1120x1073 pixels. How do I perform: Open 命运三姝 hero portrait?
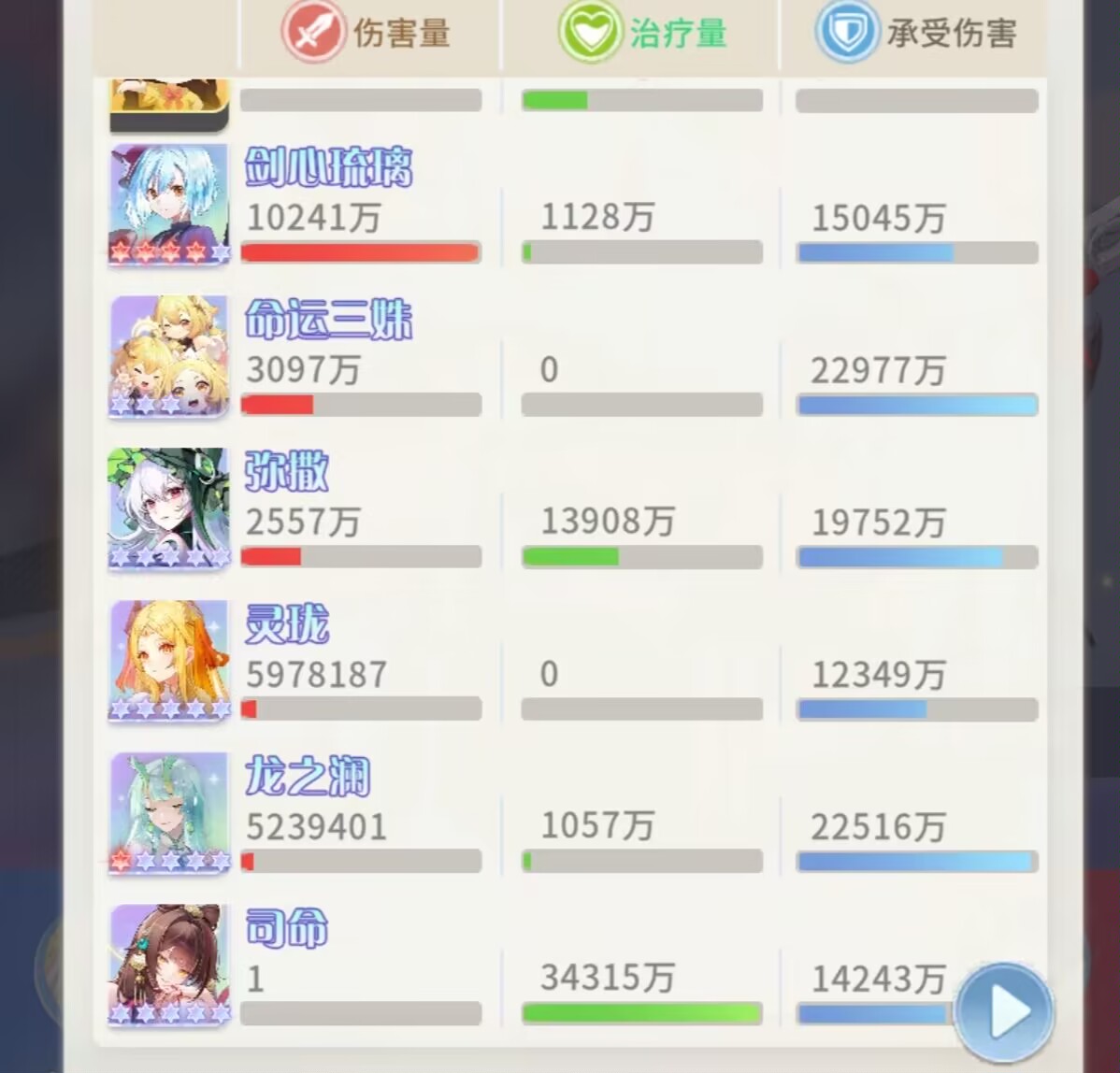(169, 356)
